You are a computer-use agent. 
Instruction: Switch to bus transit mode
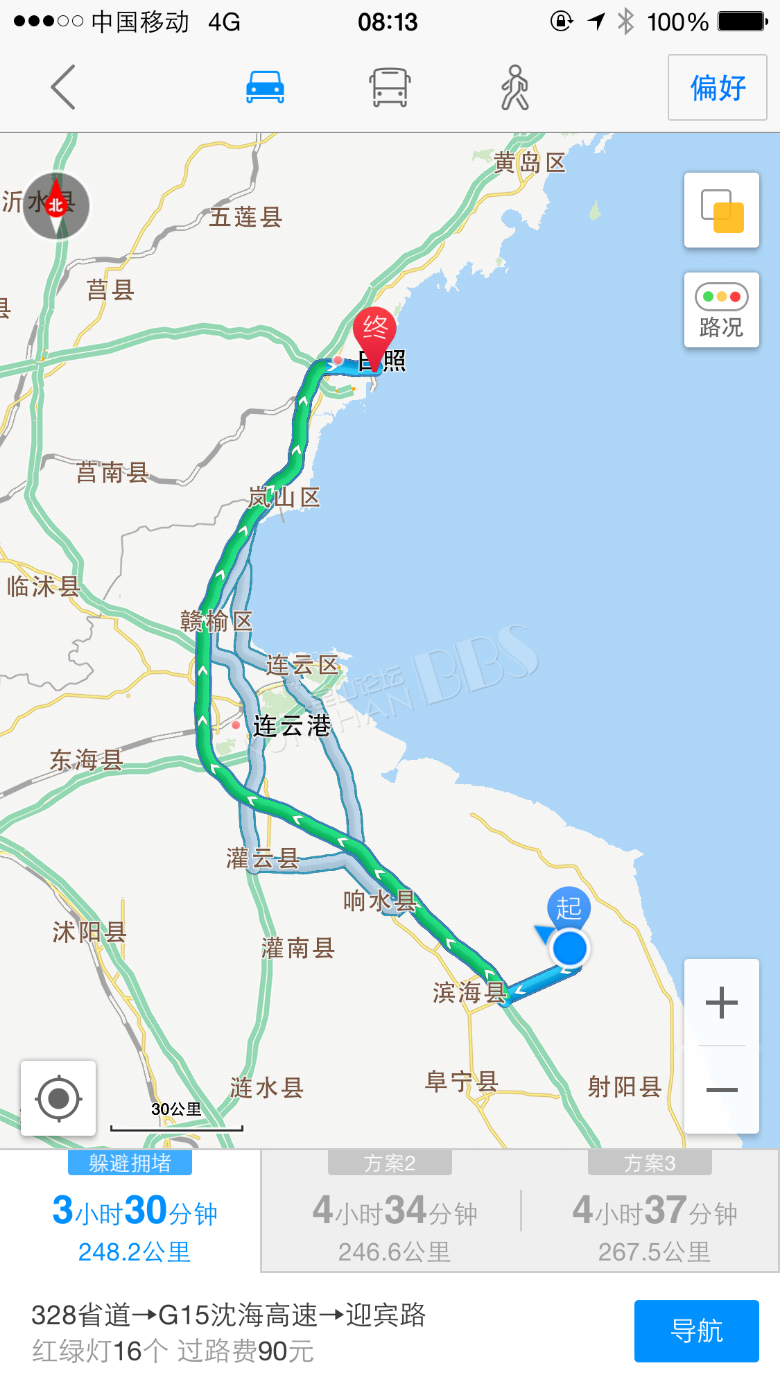(390, 87)
